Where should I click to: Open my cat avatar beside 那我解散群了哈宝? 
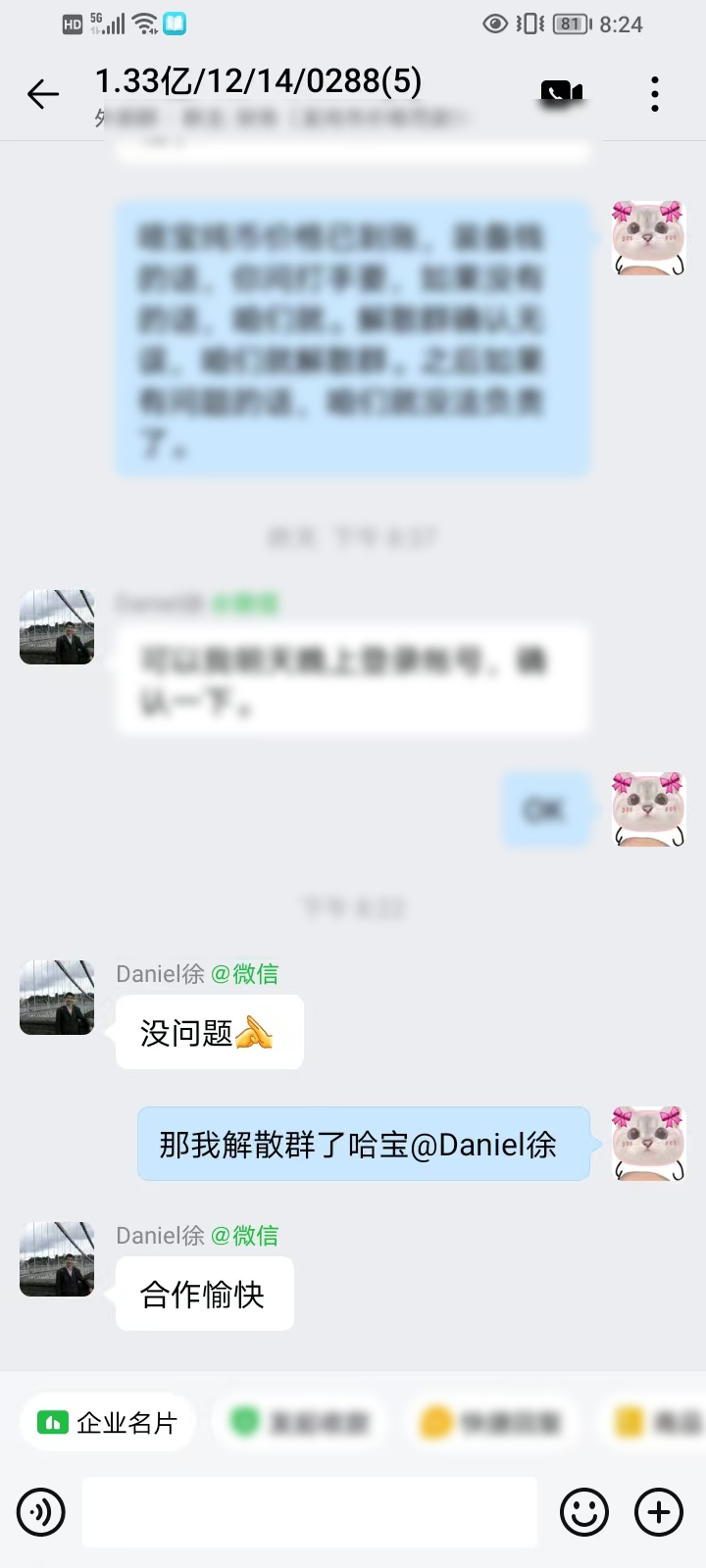pyautogui.click(x=648, y=1144)
